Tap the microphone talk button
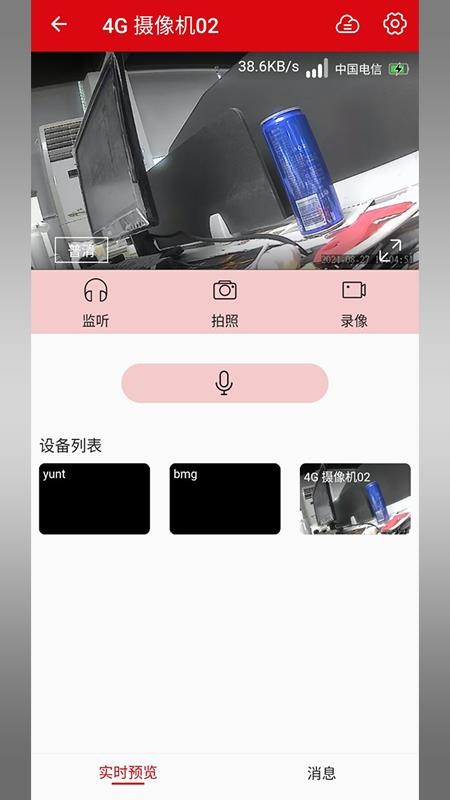 (224, 383)
